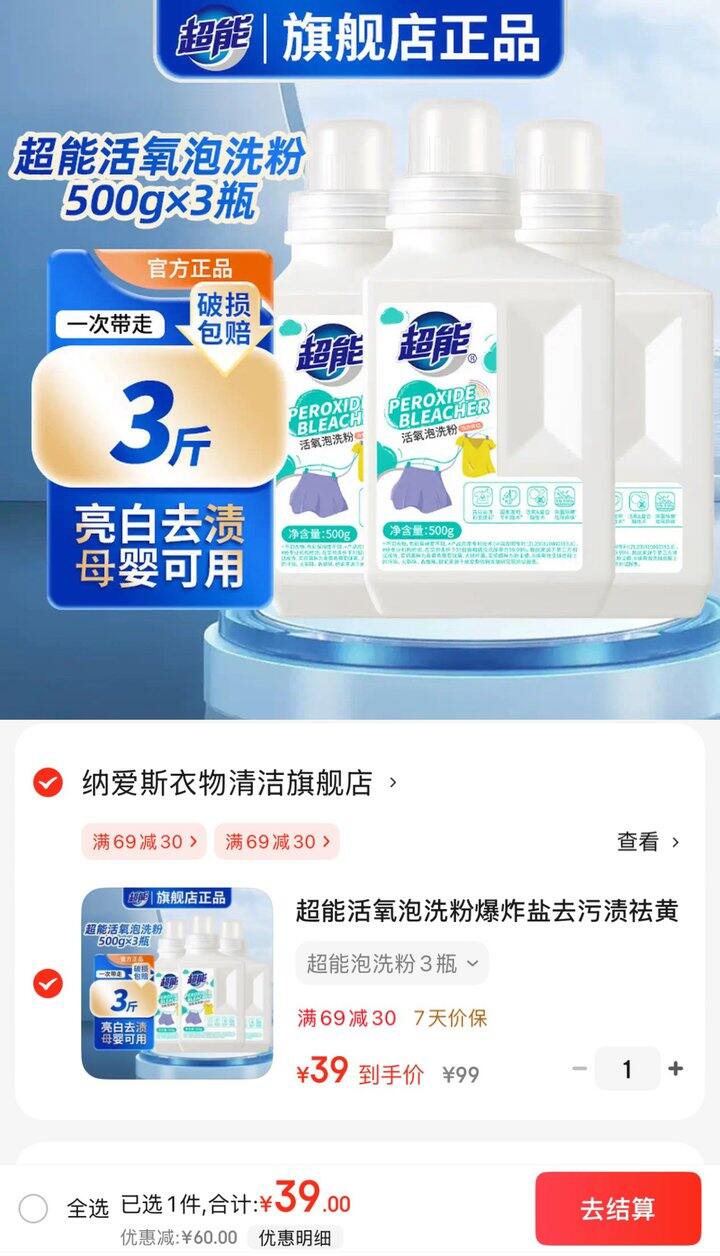Screen dimensions: 720x1256
Task: View 优惠明细 discount details
Action: point(295,1238)
